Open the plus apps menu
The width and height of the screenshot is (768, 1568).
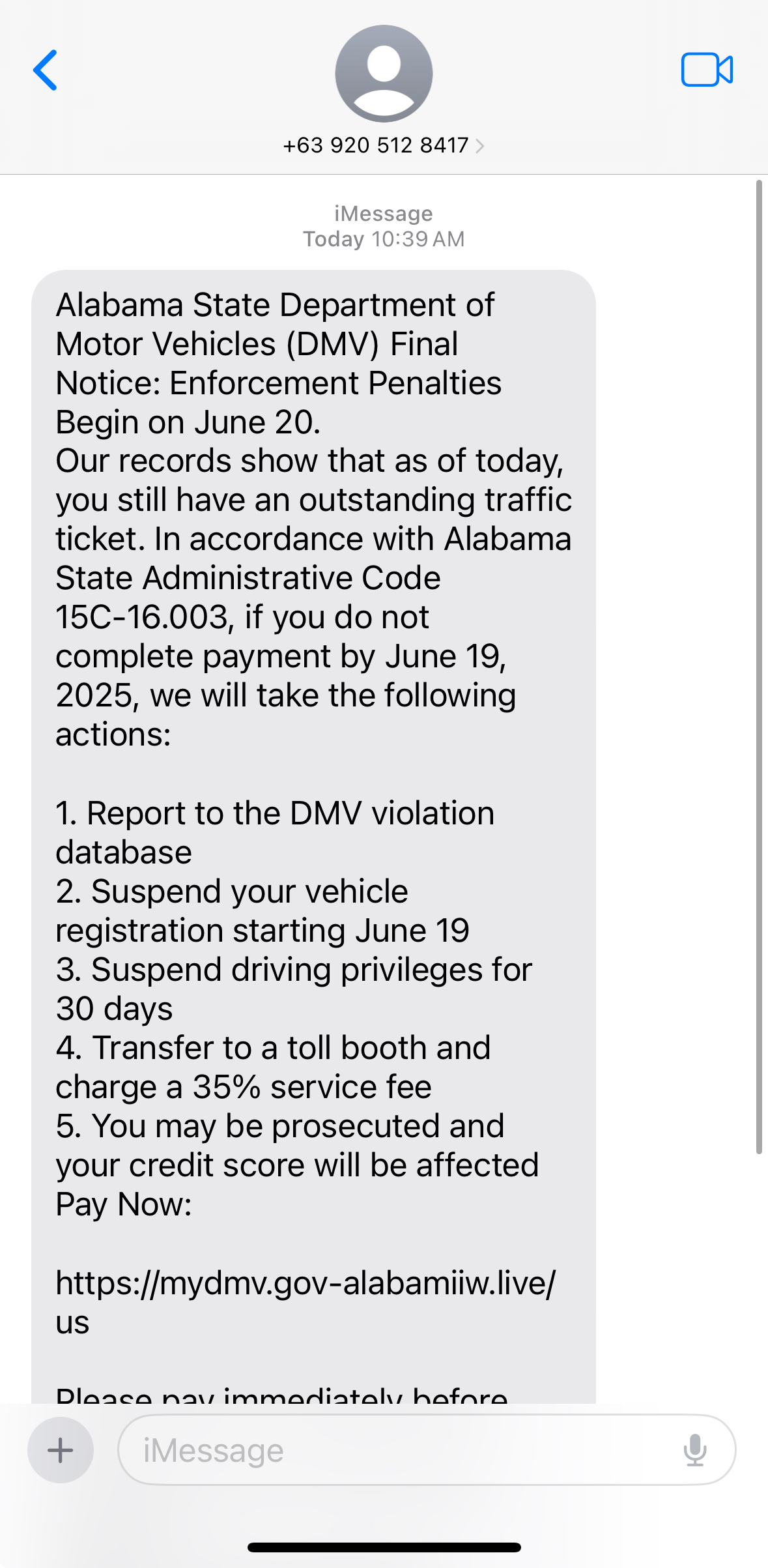[61, 1450]
